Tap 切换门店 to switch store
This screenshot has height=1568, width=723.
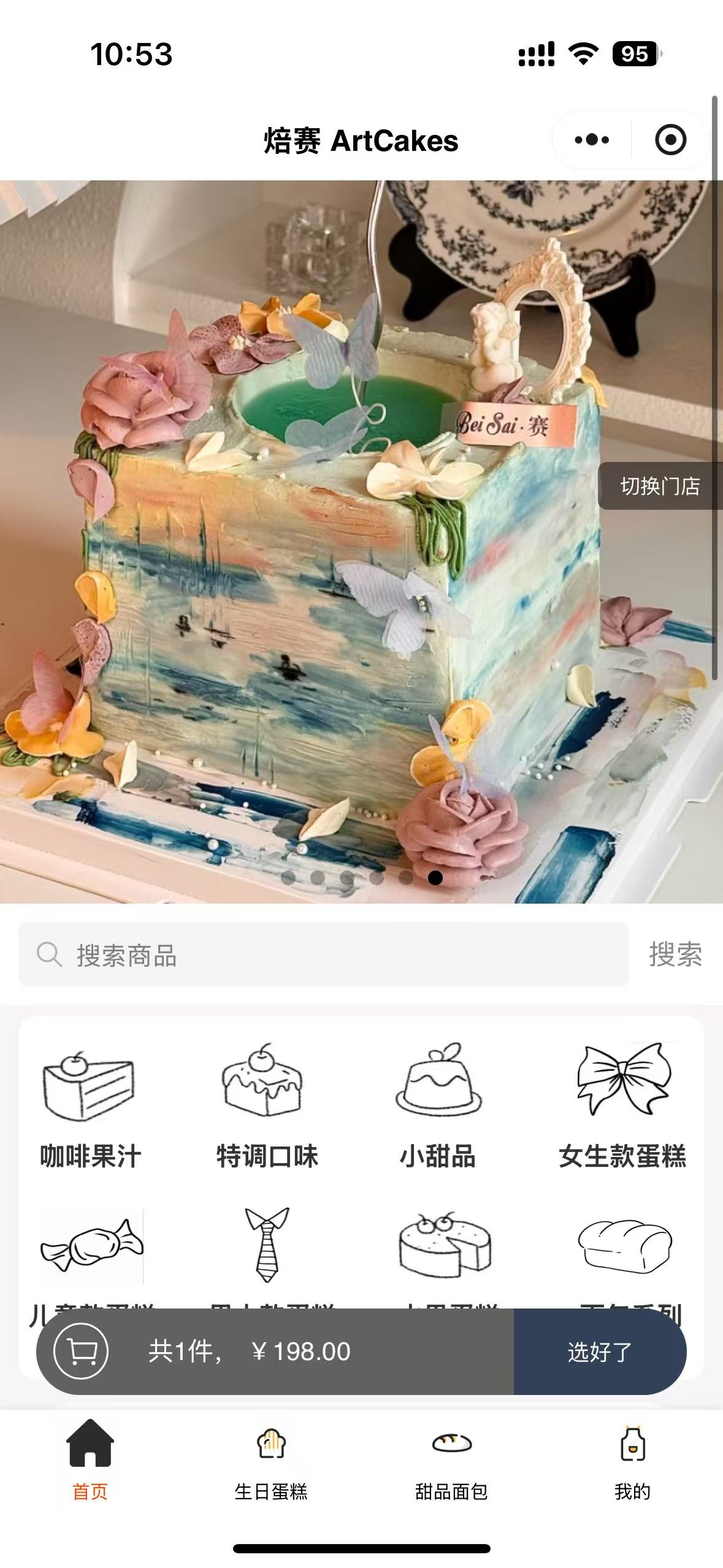coord(660,486)
